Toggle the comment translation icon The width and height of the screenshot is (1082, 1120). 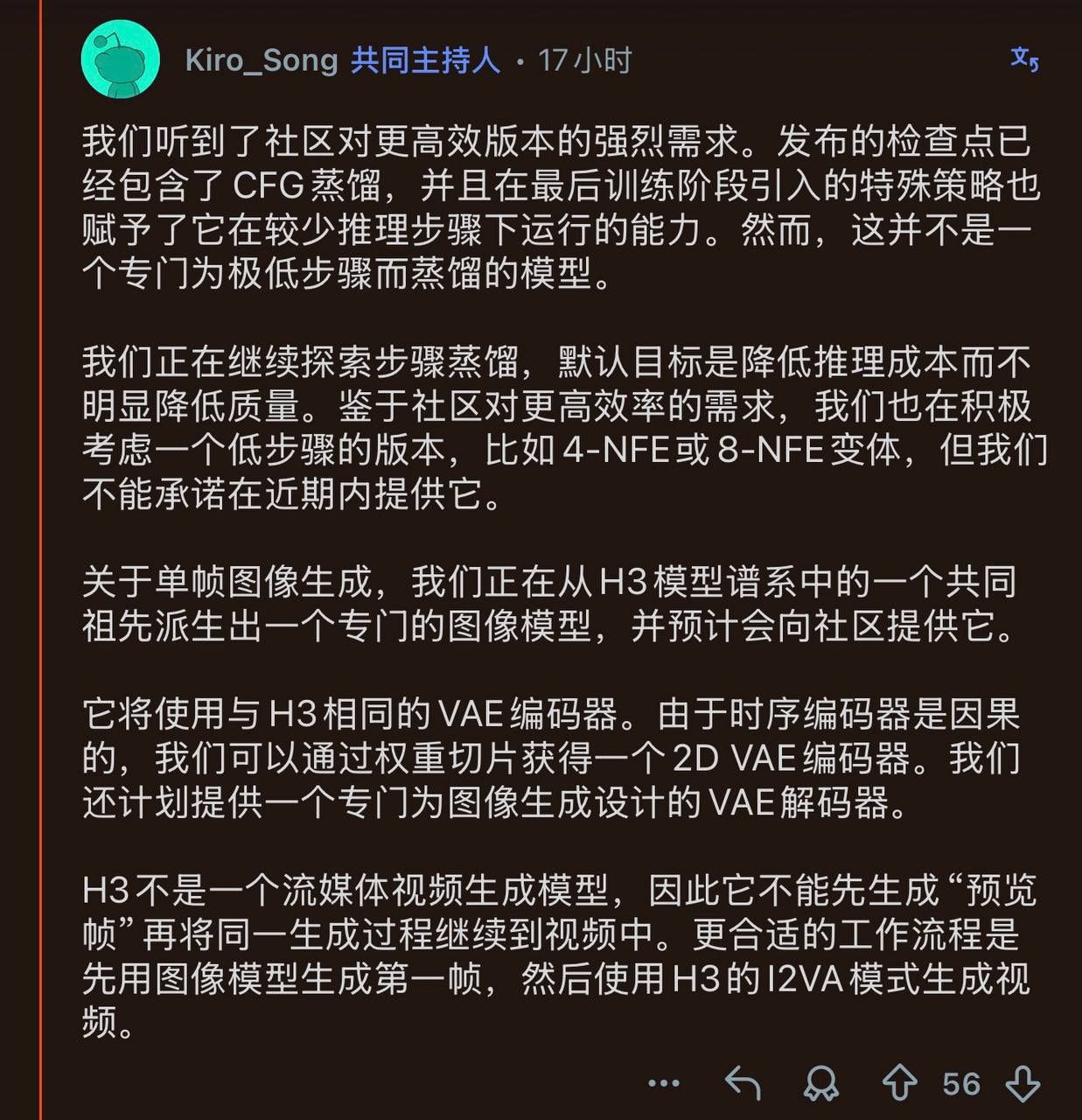(x=1024, y=59)
